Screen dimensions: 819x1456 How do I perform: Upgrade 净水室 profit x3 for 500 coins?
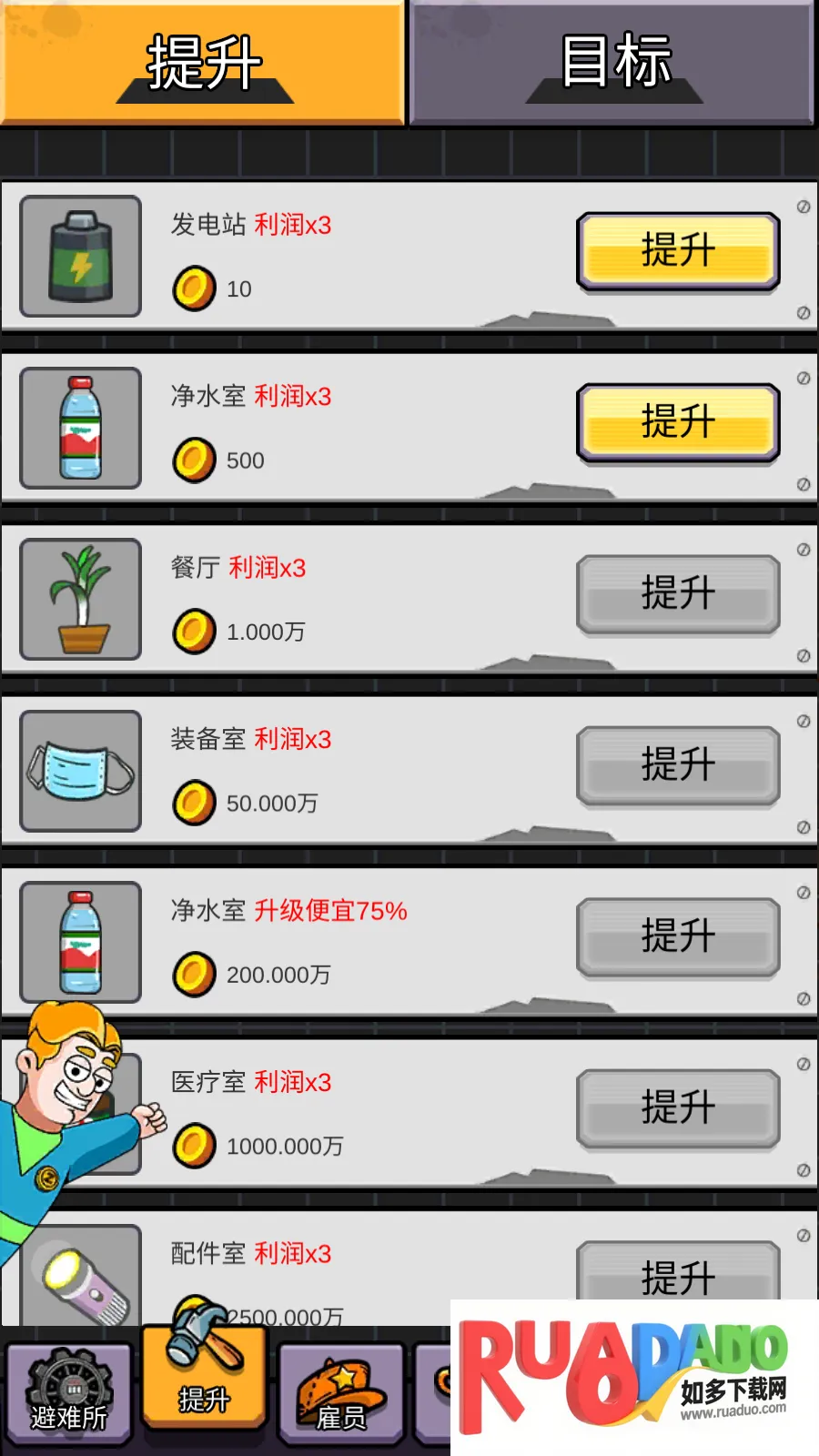(678, 422)
